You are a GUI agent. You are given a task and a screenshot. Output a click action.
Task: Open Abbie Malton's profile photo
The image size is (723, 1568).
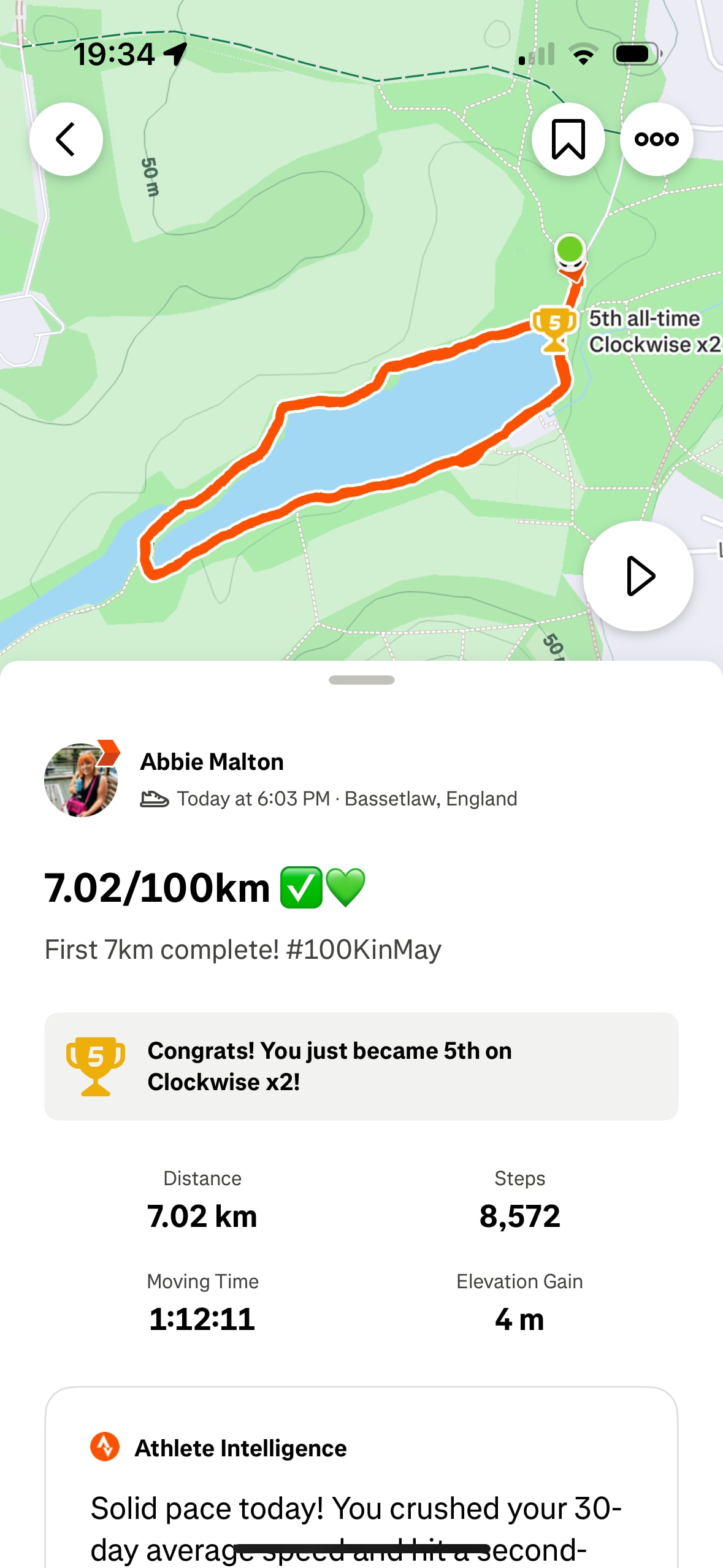point(81,780)
